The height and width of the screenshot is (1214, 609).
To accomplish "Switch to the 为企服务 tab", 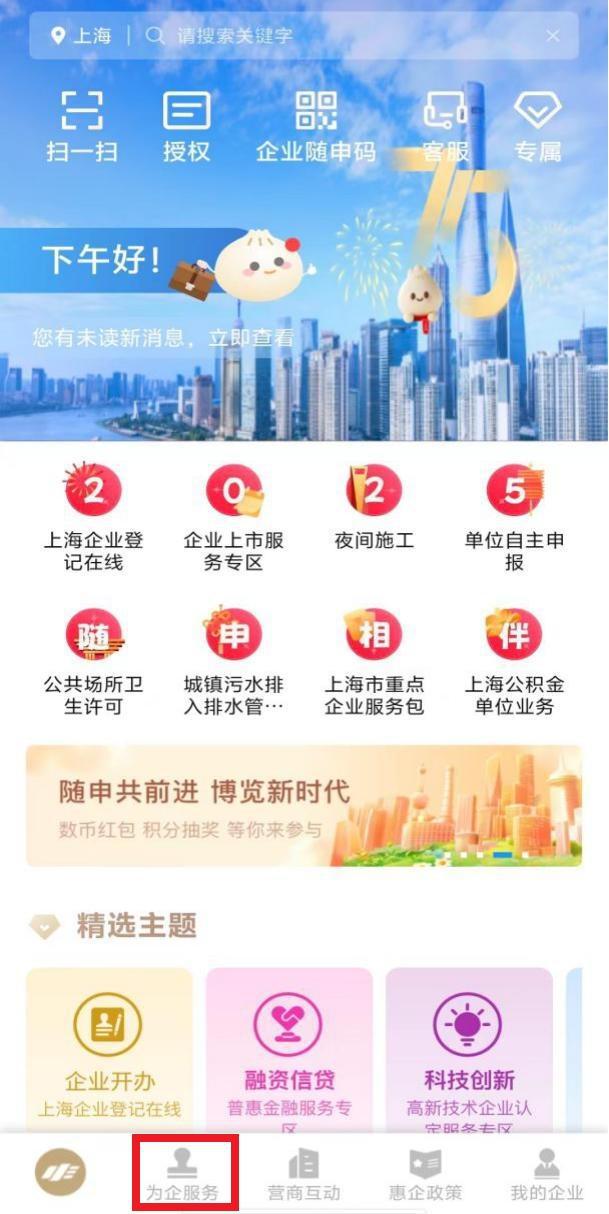I will [183, 1173].
